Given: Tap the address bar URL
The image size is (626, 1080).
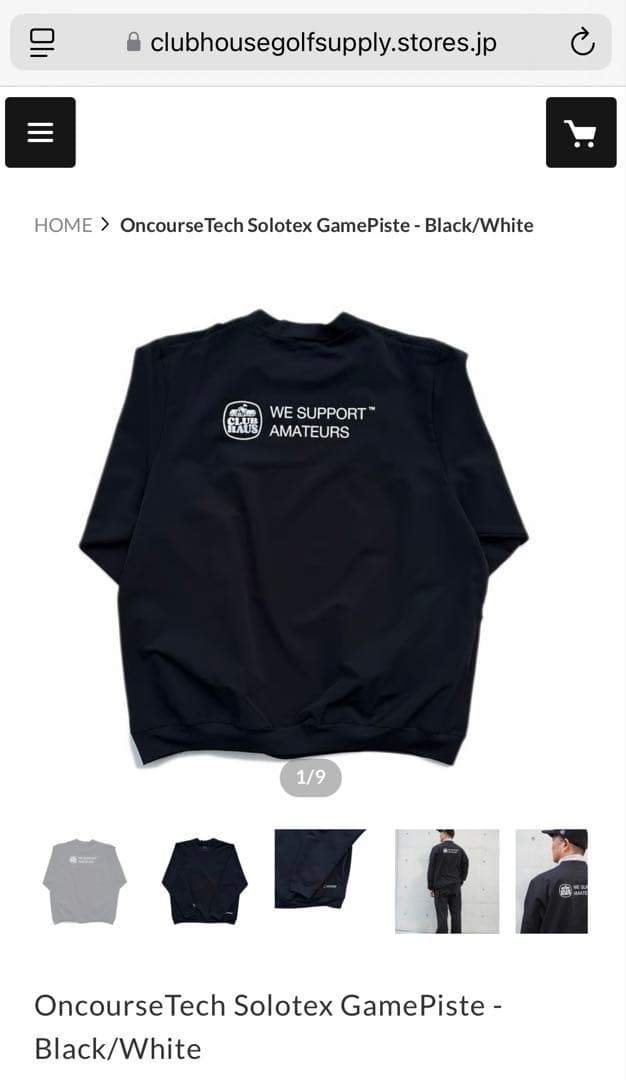Looking at the screenshot, I should tap(322, 42).
